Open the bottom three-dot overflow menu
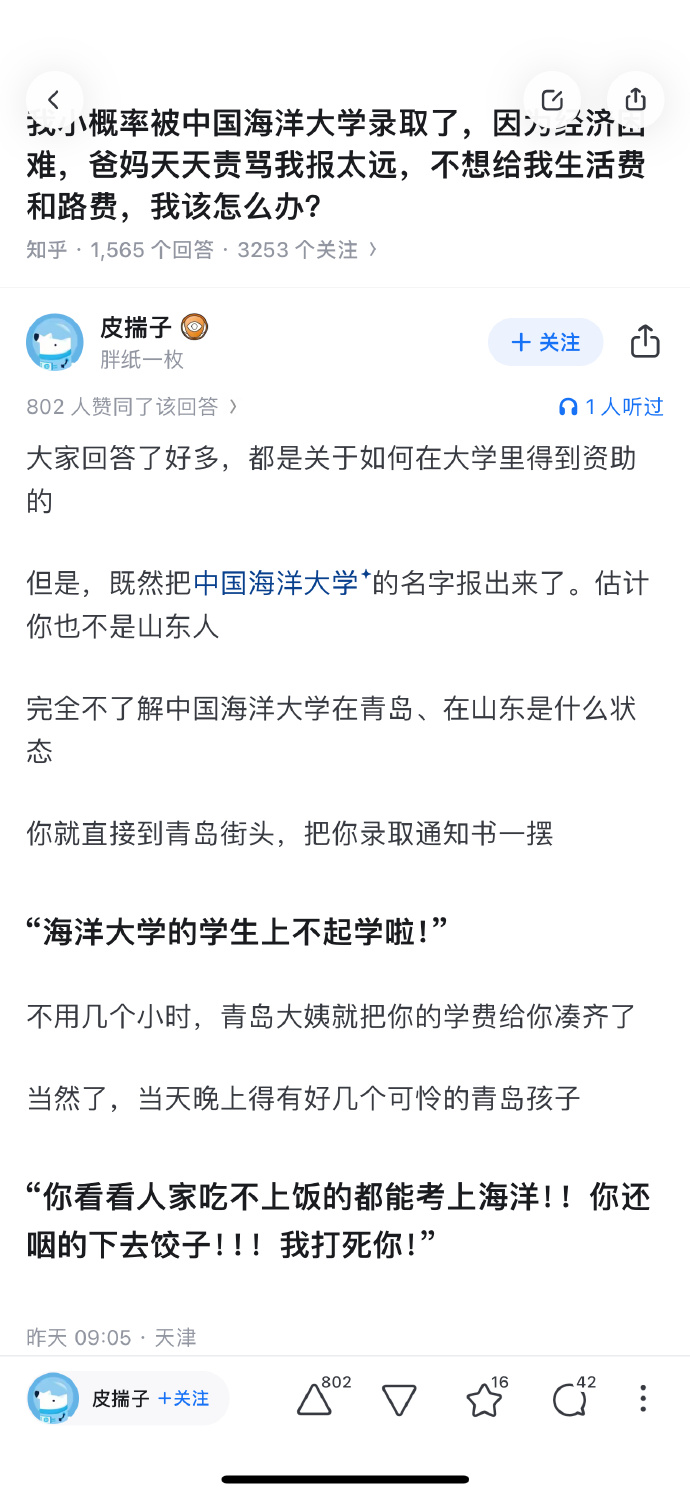690x1496 pixels. (643, 1398)
